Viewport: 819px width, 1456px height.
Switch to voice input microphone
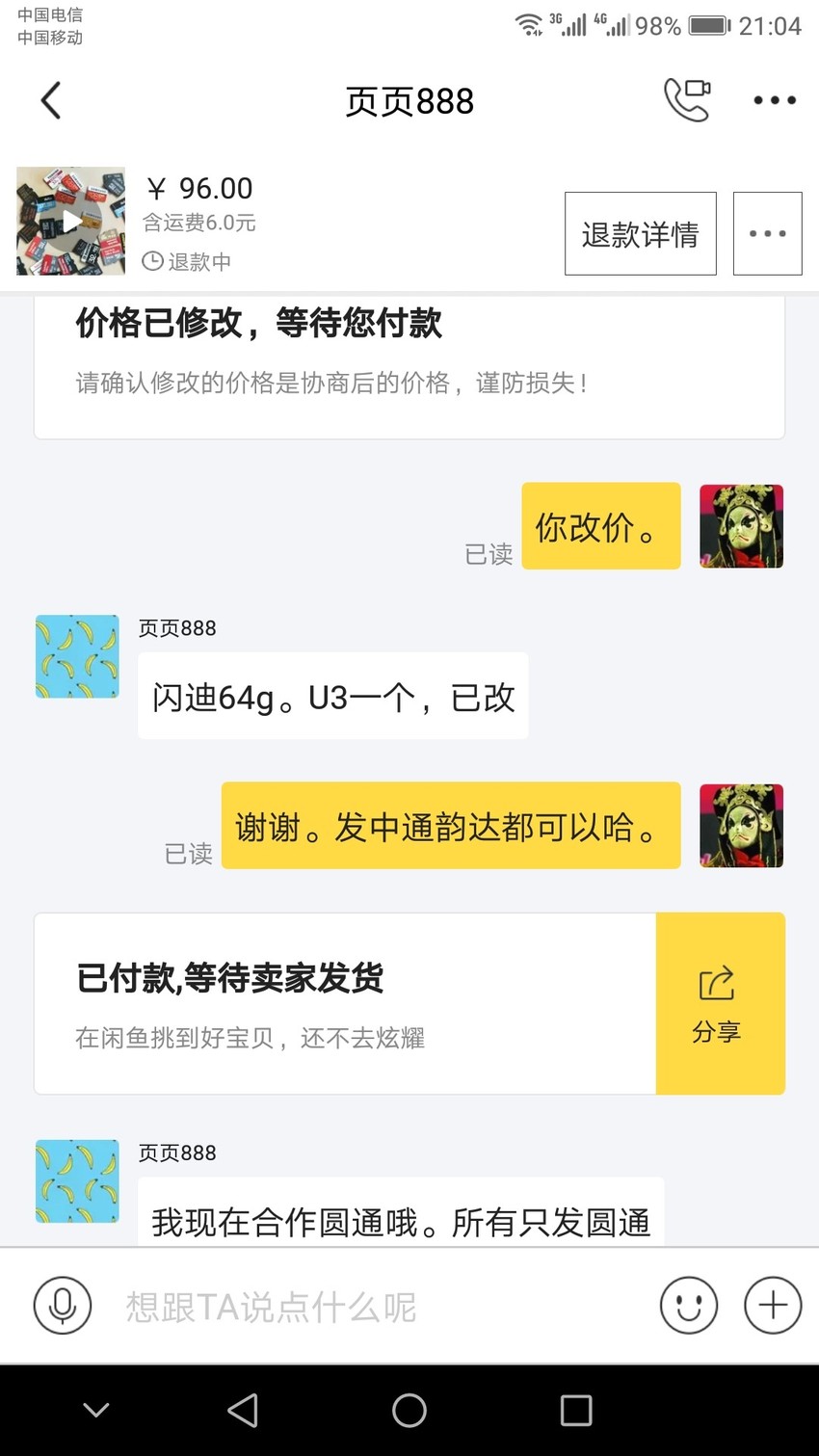[63, 1306]
